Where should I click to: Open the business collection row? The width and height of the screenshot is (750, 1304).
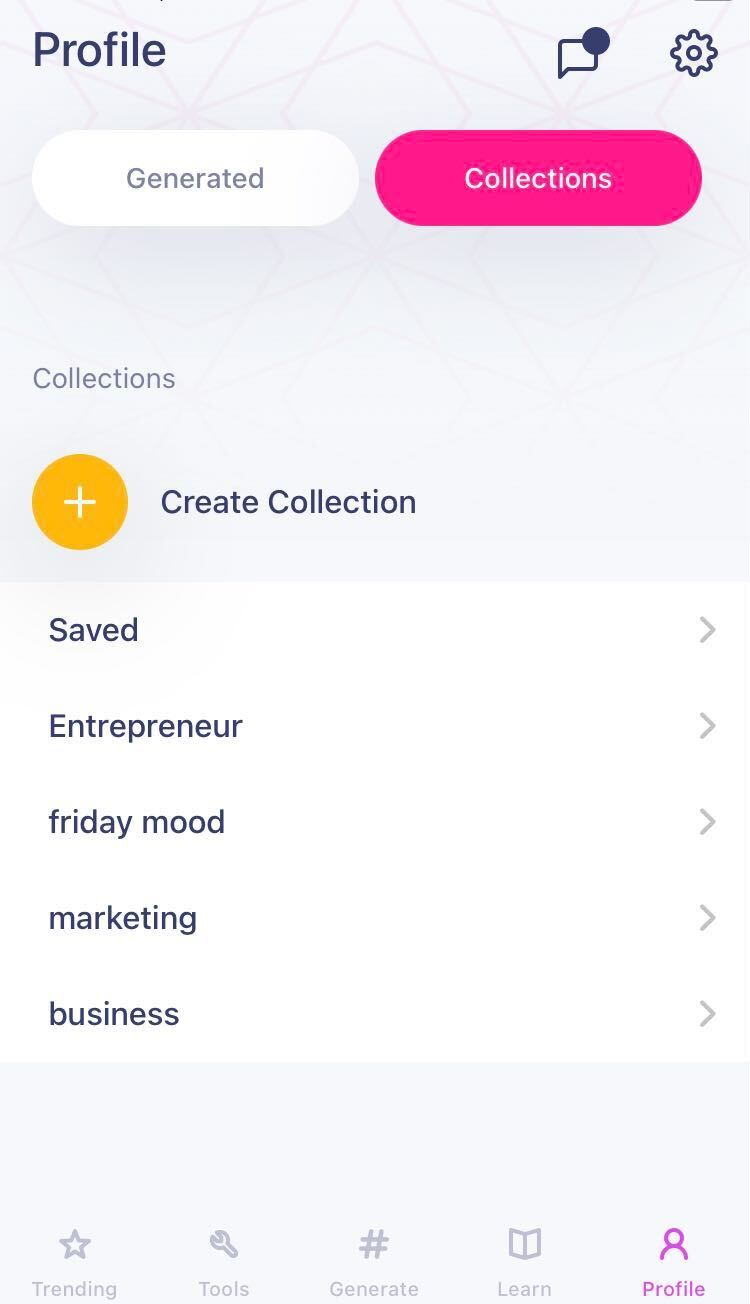coord(114,1014)
